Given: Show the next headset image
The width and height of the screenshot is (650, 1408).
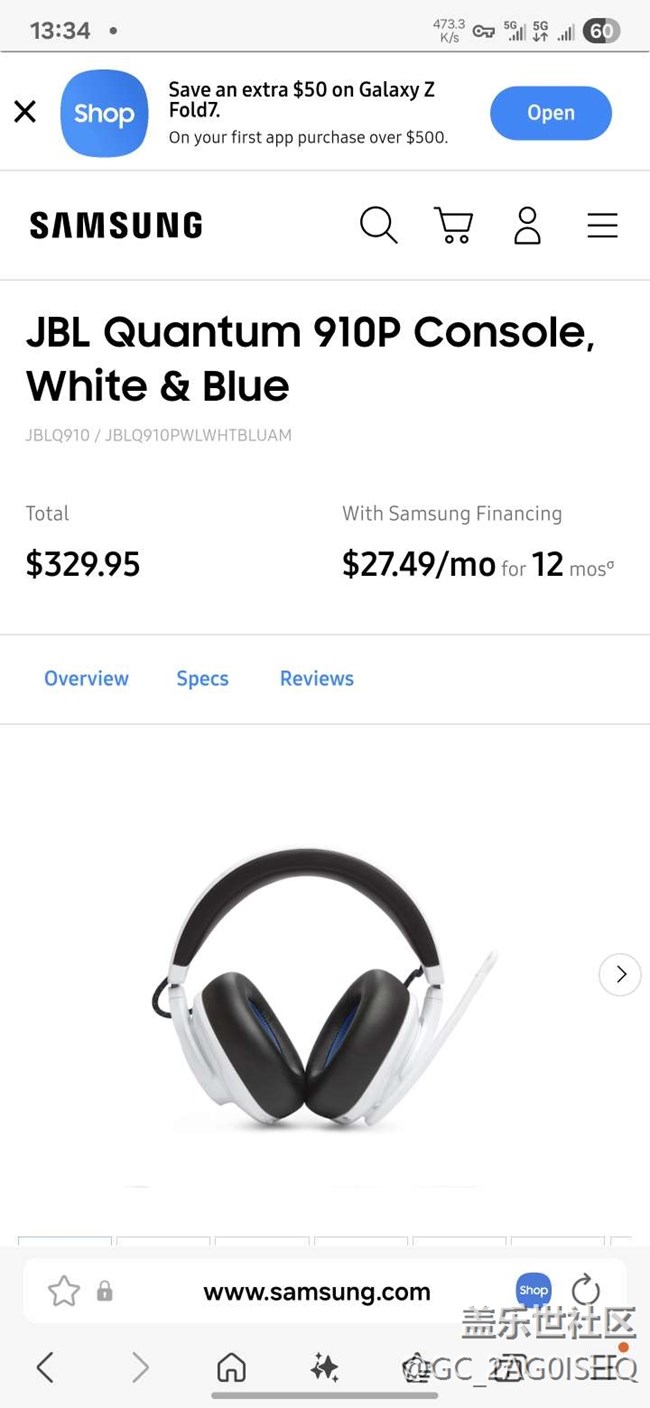Looking at the screenshot, I should click(620, 974).
